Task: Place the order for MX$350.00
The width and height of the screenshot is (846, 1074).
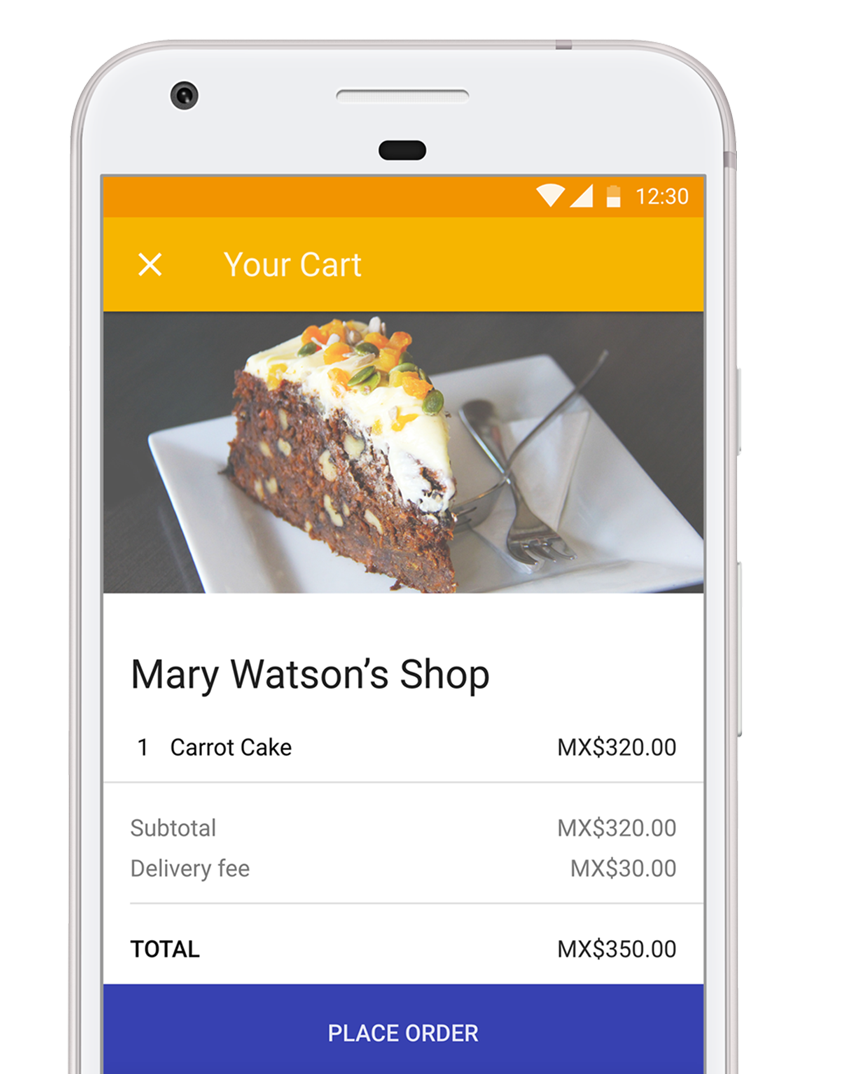Action: point(403,1032)
